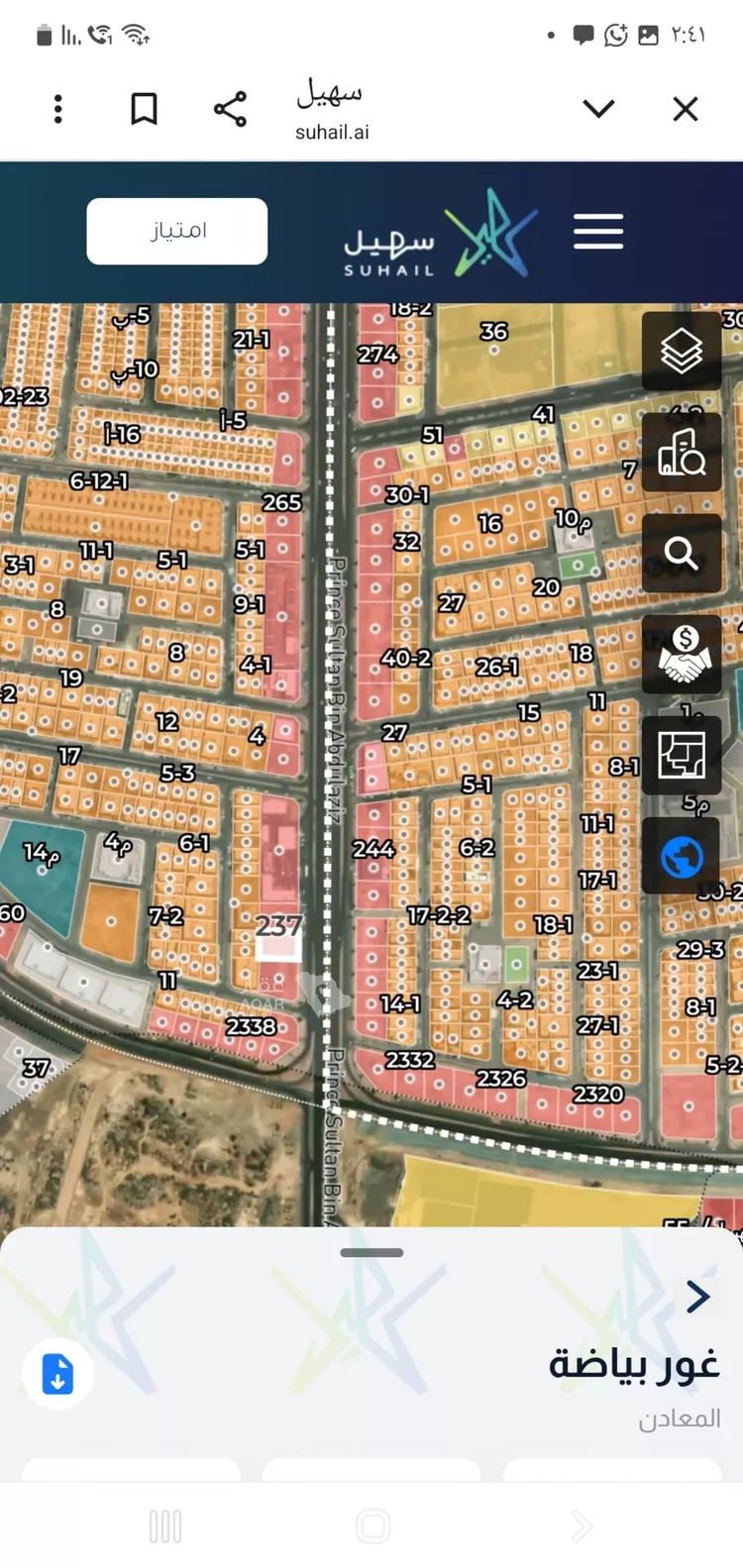Share the current page
The width and height of the screenshot is (743, 1568).
pos(230,108)
